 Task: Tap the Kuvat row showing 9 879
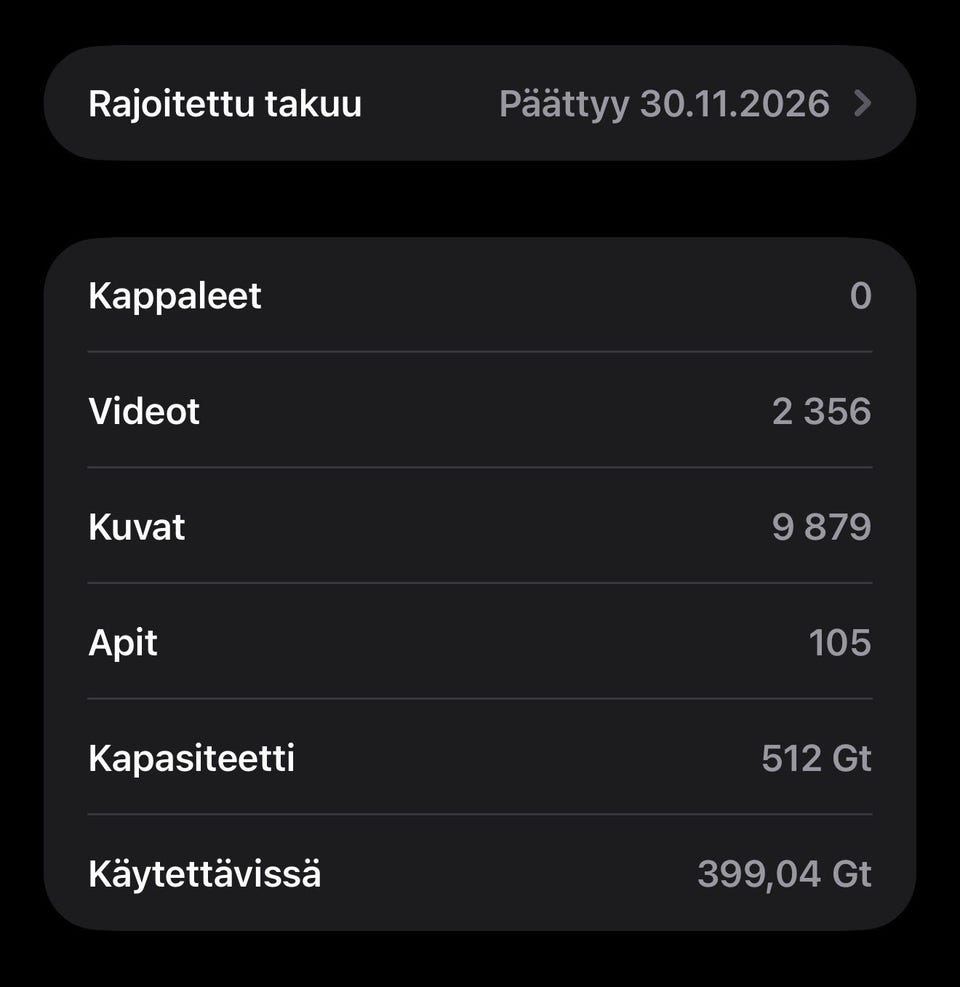pyautogui.click(x=480, y=526)
